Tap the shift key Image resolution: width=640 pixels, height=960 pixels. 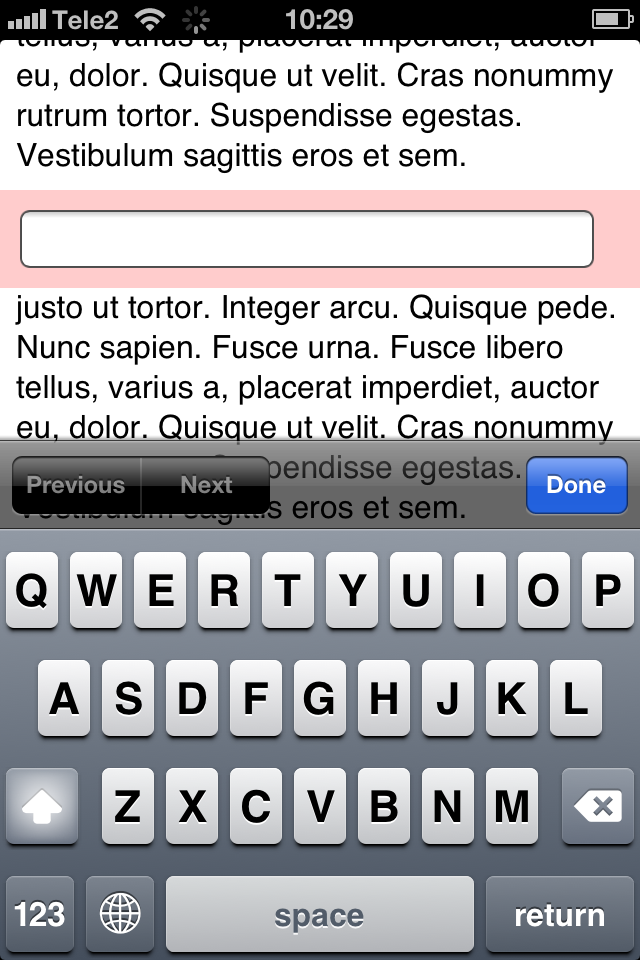[42, 806]
